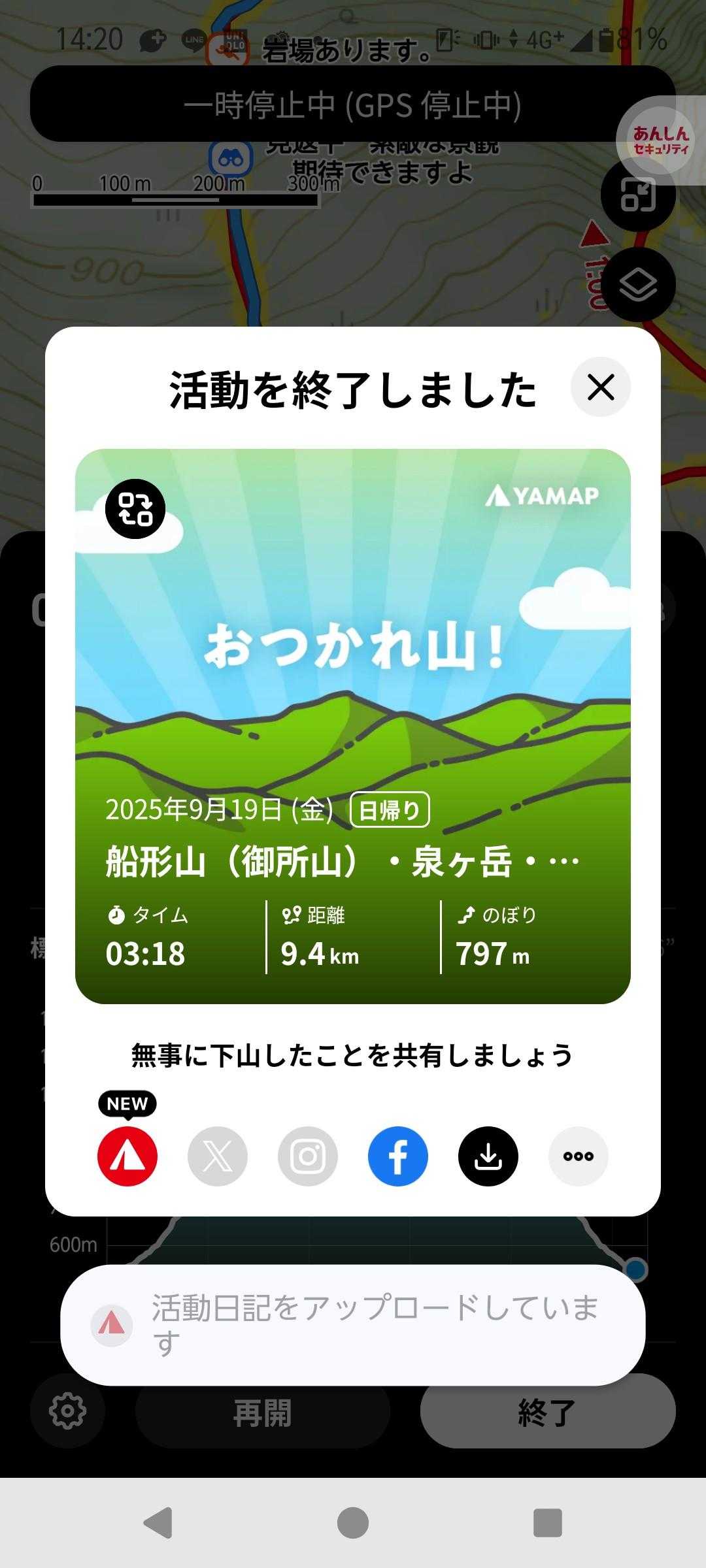Open the map layers button

[x=638, y=285]
